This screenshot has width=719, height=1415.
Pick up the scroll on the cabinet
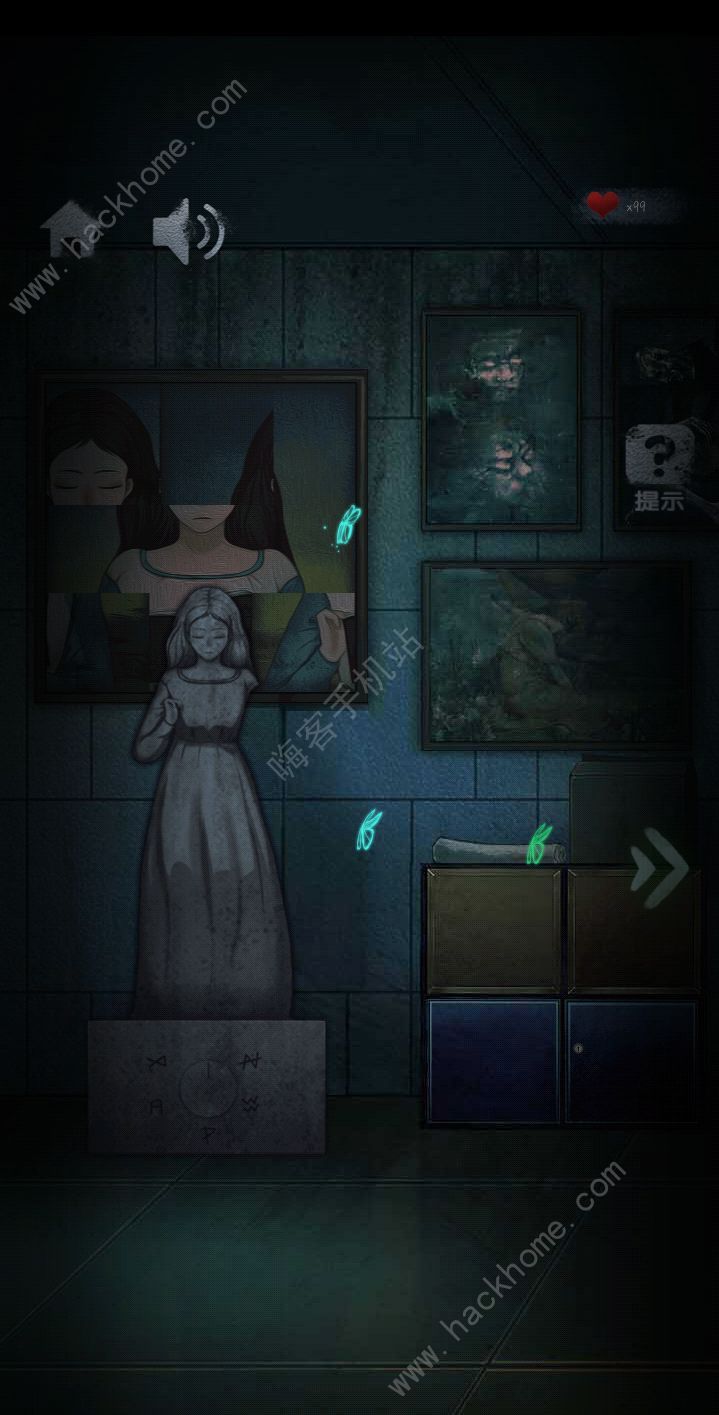(495, 848)
